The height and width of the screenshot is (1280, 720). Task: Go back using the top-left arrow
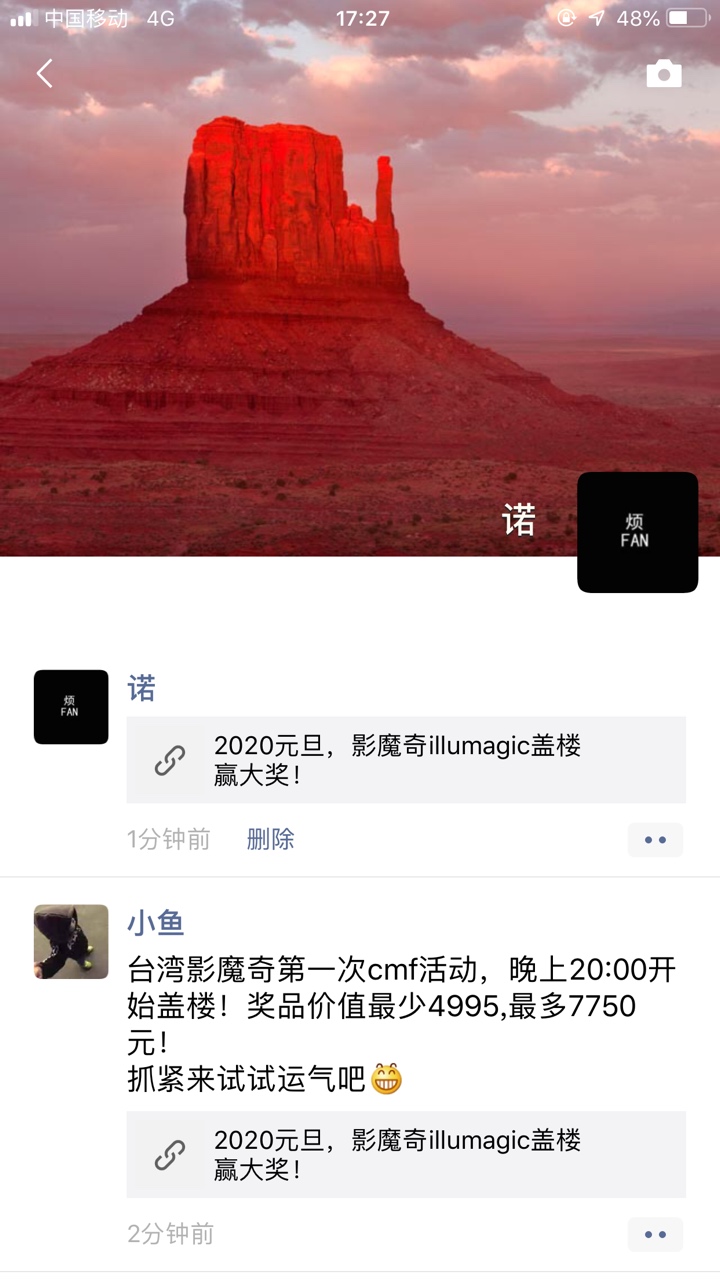tap(44, 73)
